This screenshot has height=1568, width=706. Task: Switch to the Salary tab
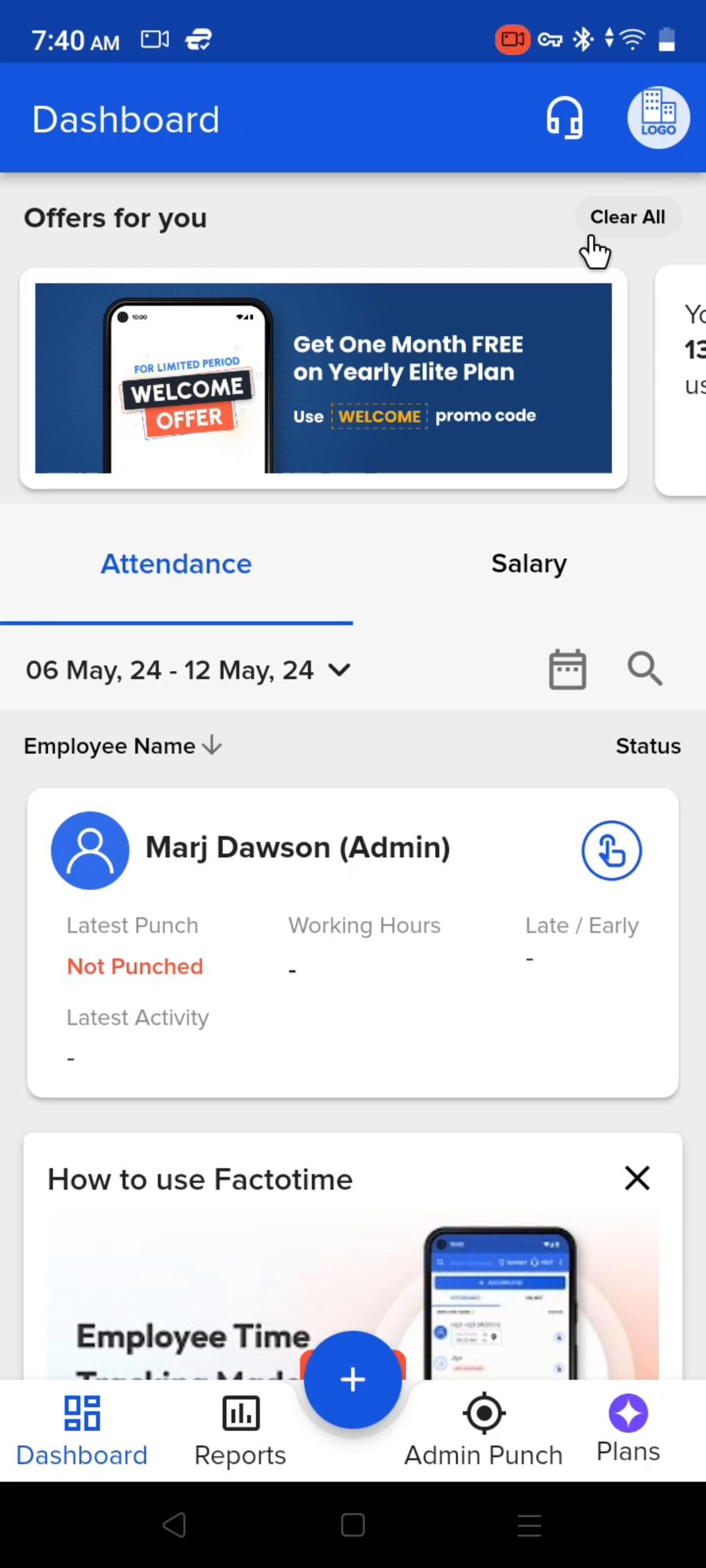[529, 564]
